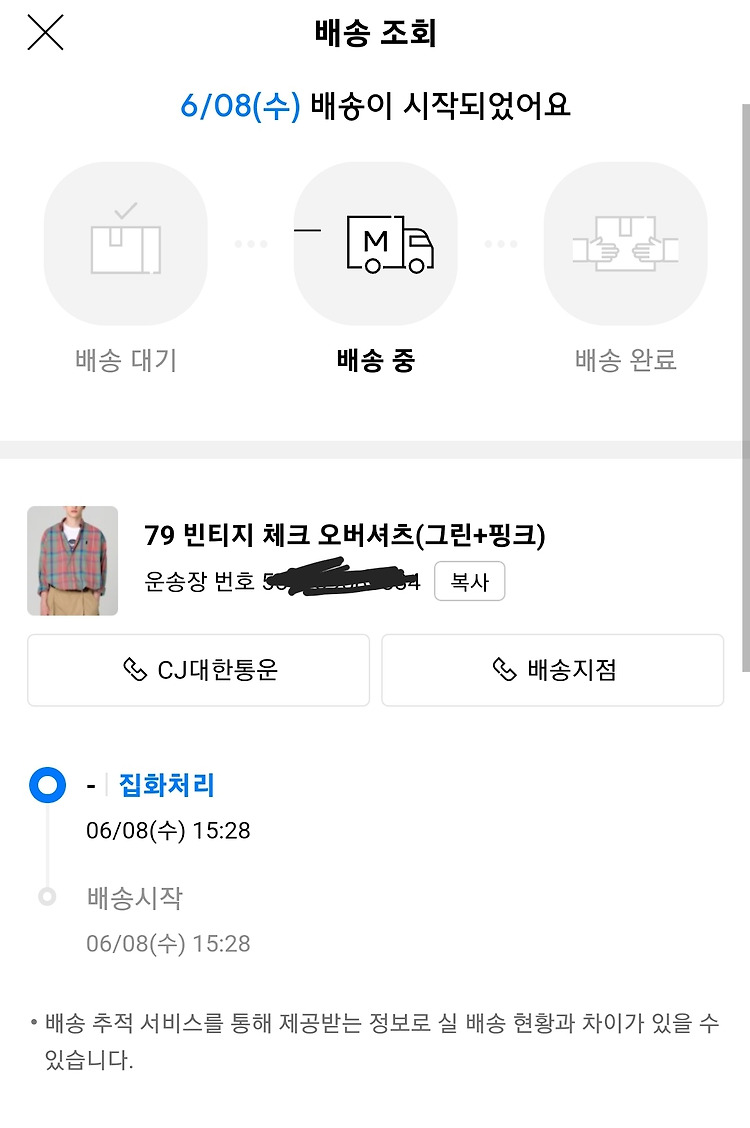Close the 배송 조회 screen
This screenshot has width=750, height=1128.
click(45, 33)
